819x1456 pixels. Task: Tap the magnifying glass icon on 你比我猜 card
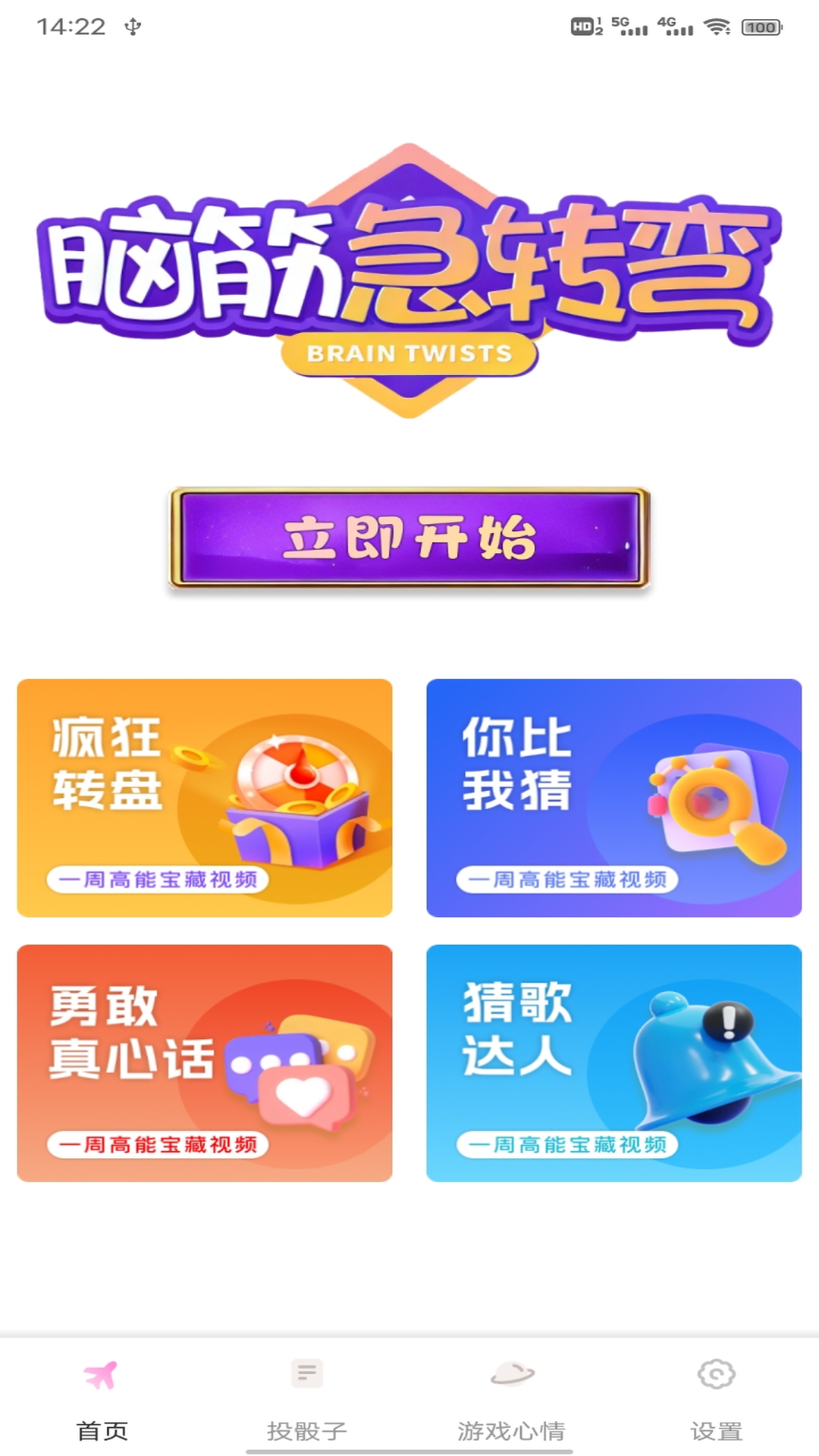click(x=705, y=800)
